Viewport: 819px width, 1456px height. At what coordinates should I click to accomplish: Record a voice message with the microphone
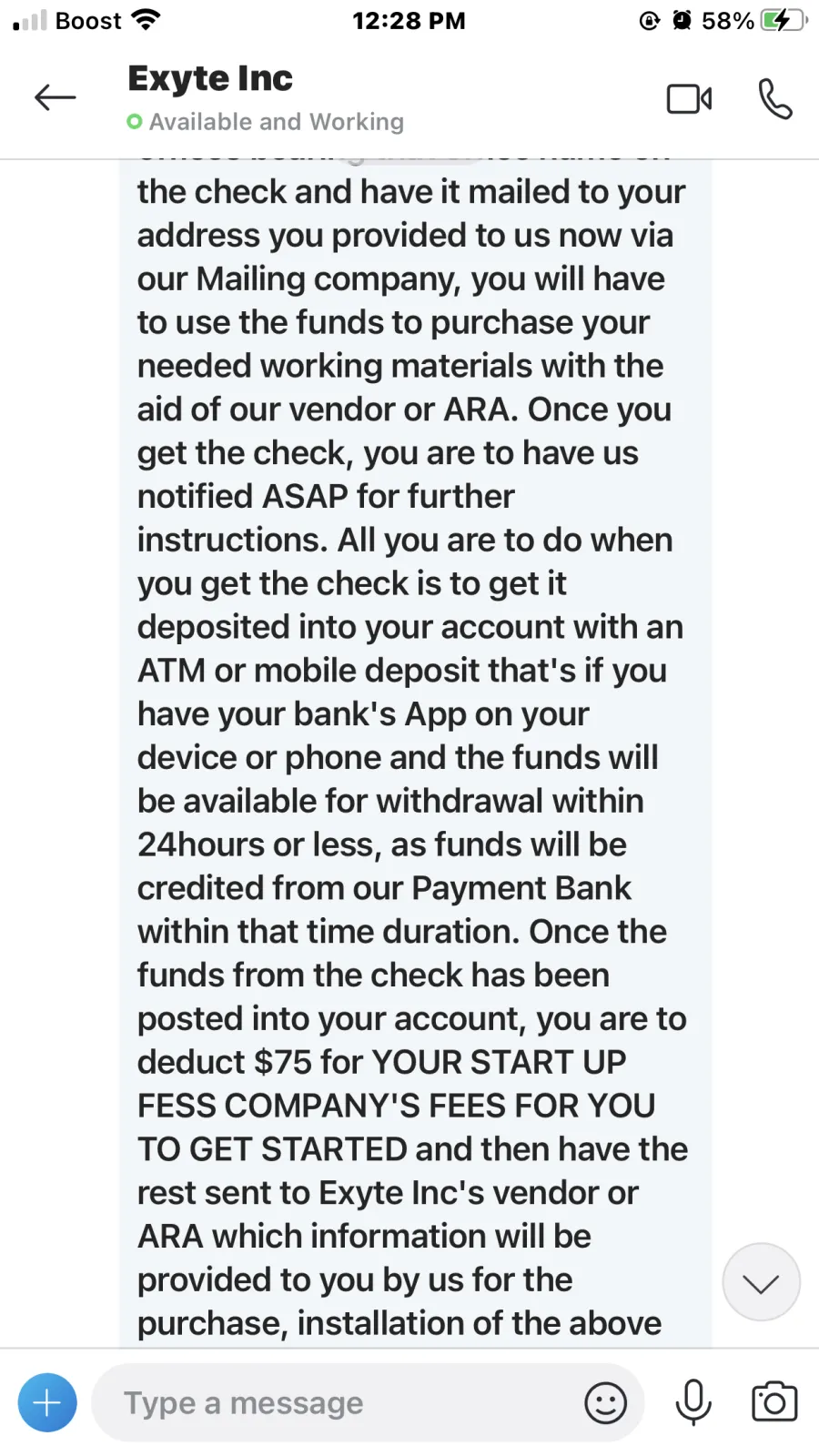pos(693,1402)
